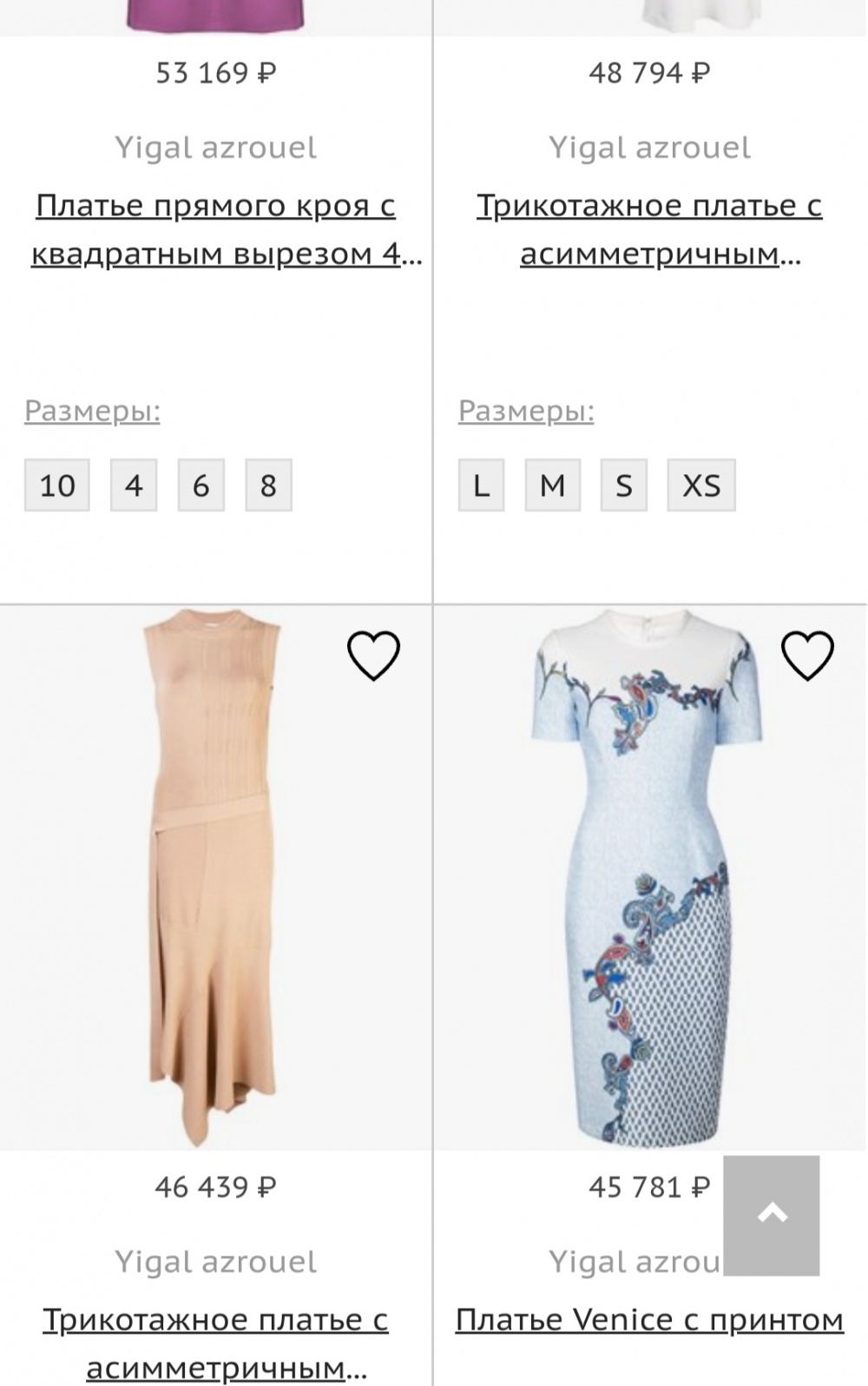Choose size 6 chip
868x1386 pixels.
click(201, 485)
